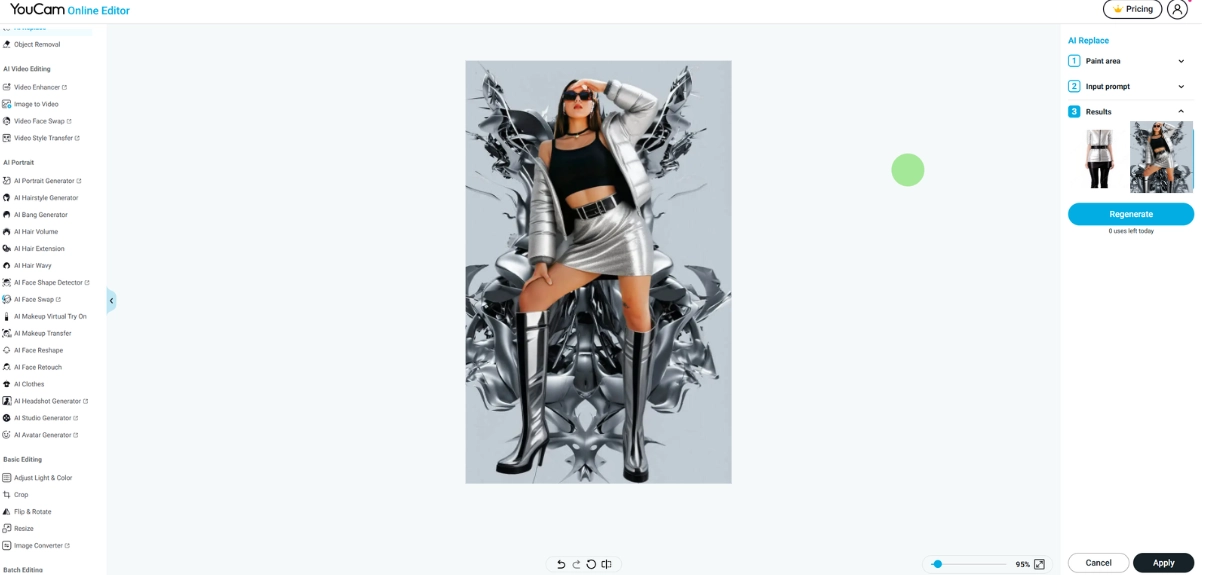Tap the before/after compare icon
1205x575 pixels.
coord(606,564)
